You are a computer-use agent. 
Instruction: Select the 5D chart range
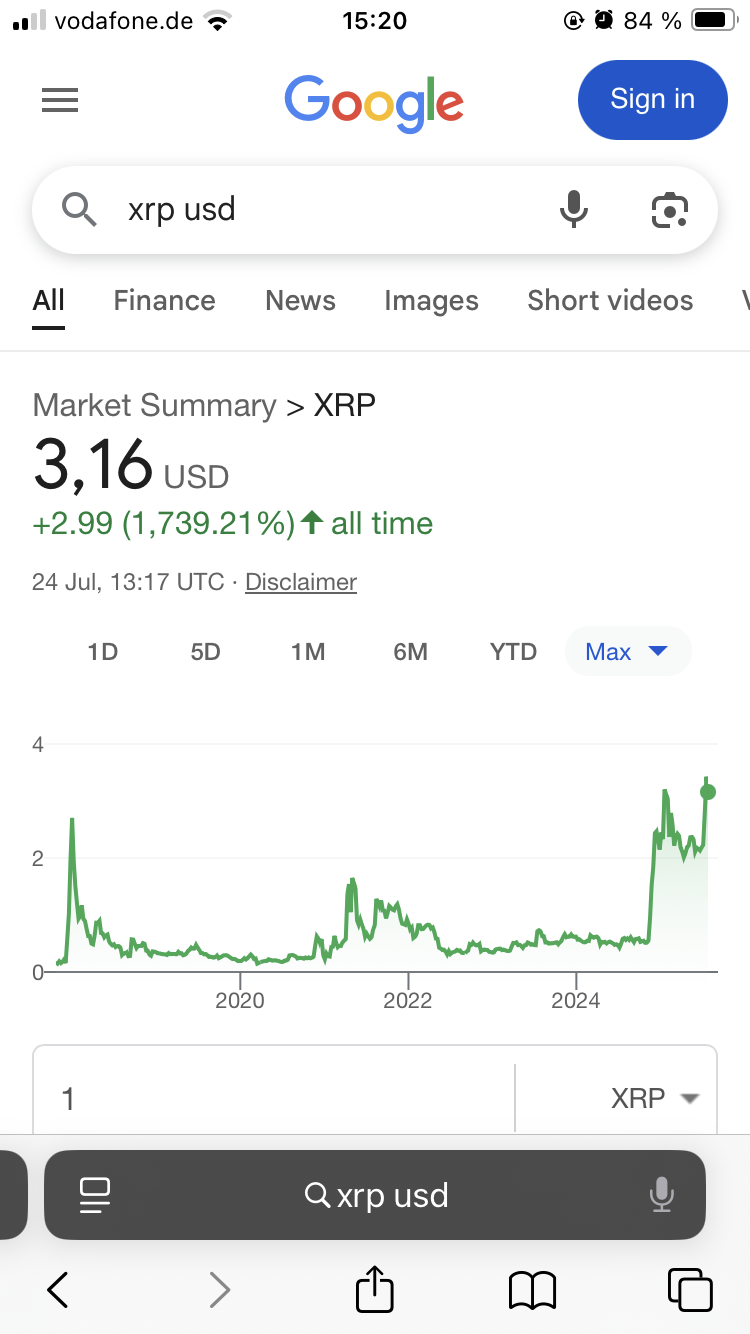click(x=205, y=652)
